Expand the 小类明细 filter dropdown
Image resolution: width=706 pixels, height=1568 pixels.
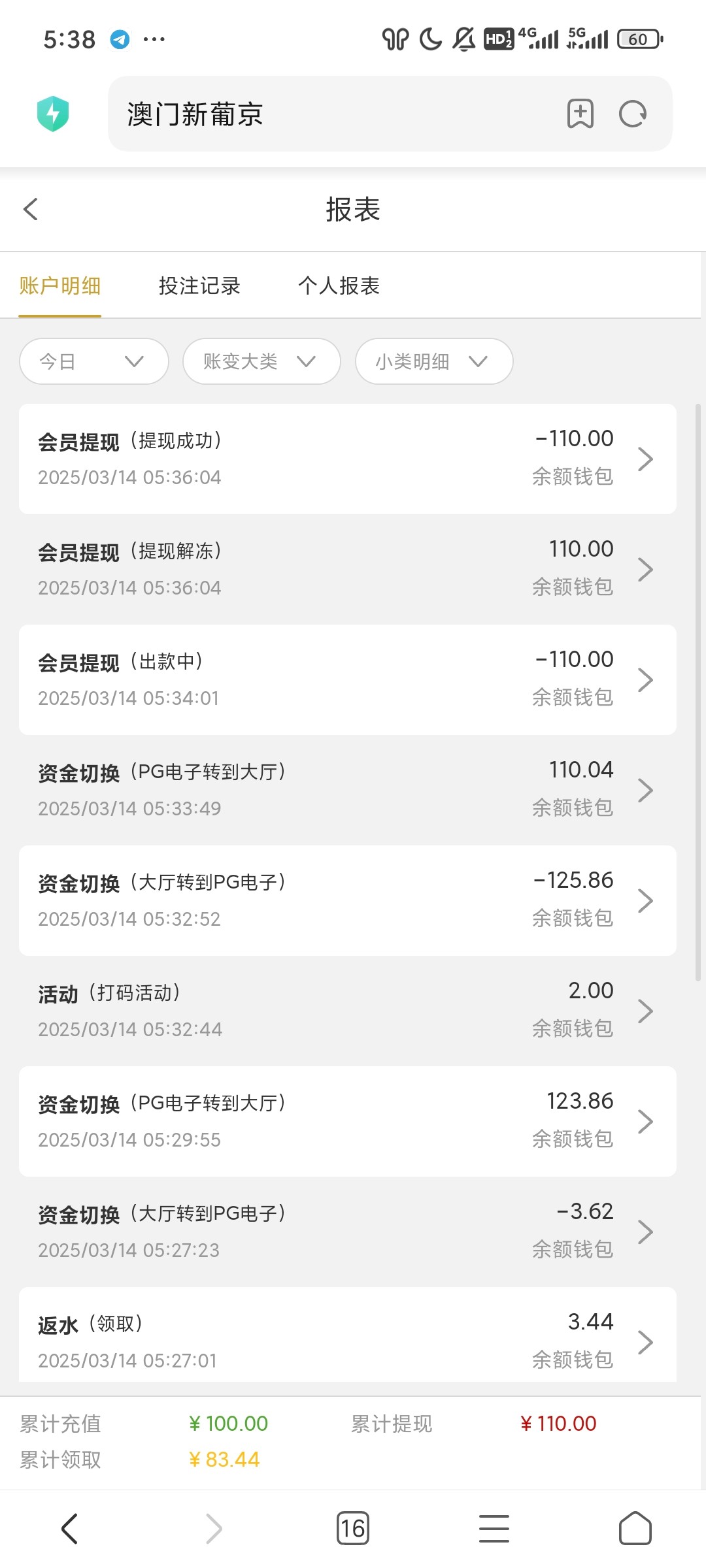pos(433,361)
